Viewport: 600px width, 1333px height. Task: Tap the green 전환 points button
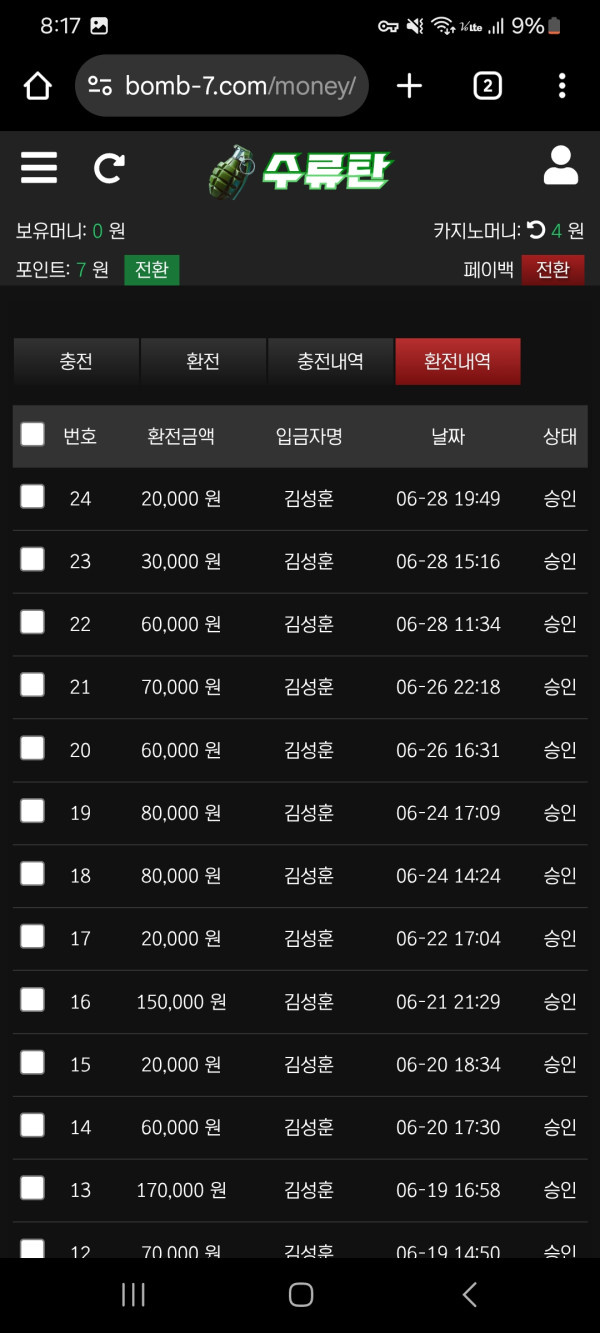[x=152, y=270]
